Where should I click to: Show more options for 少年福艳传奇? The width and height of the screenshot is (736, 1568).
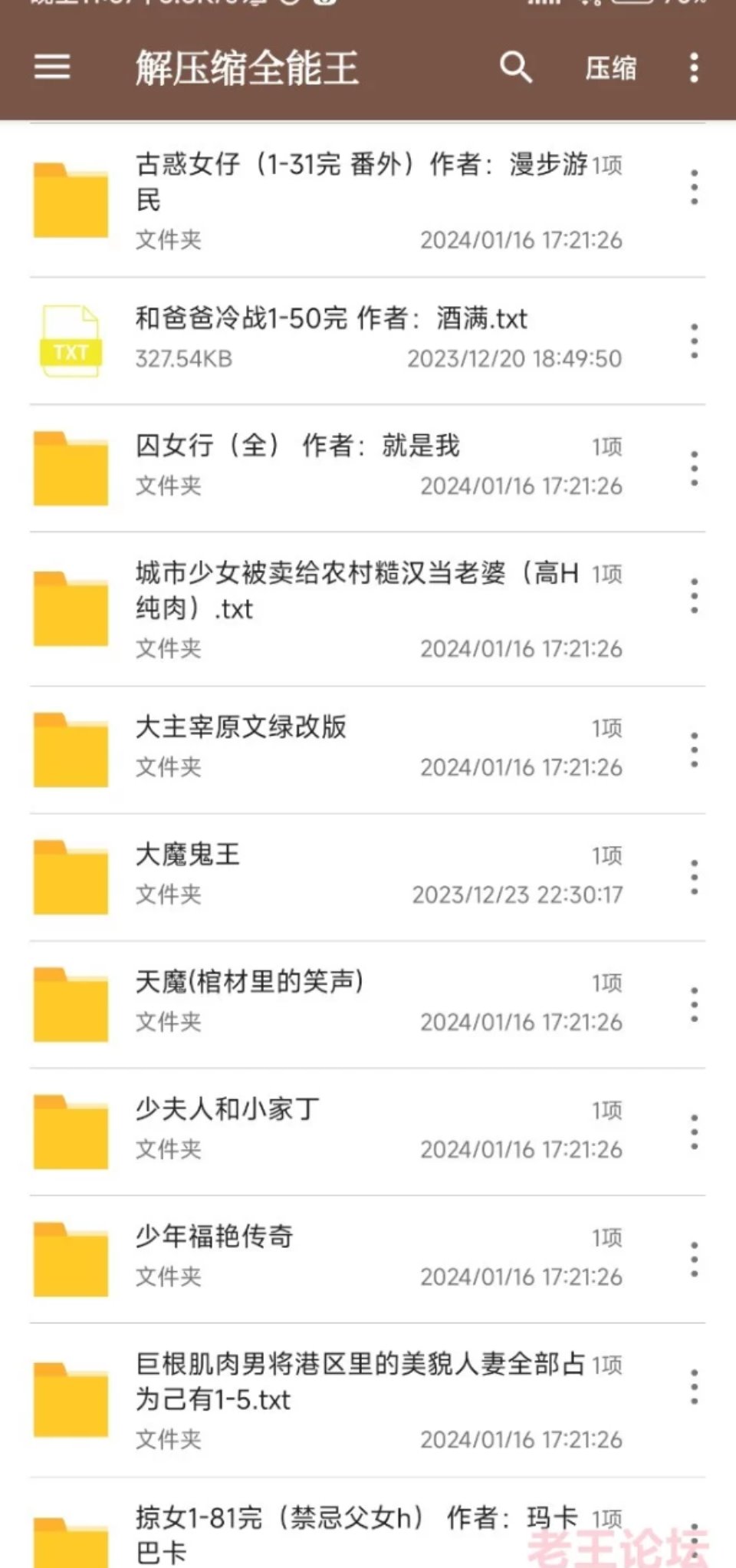pos(694,1260)
